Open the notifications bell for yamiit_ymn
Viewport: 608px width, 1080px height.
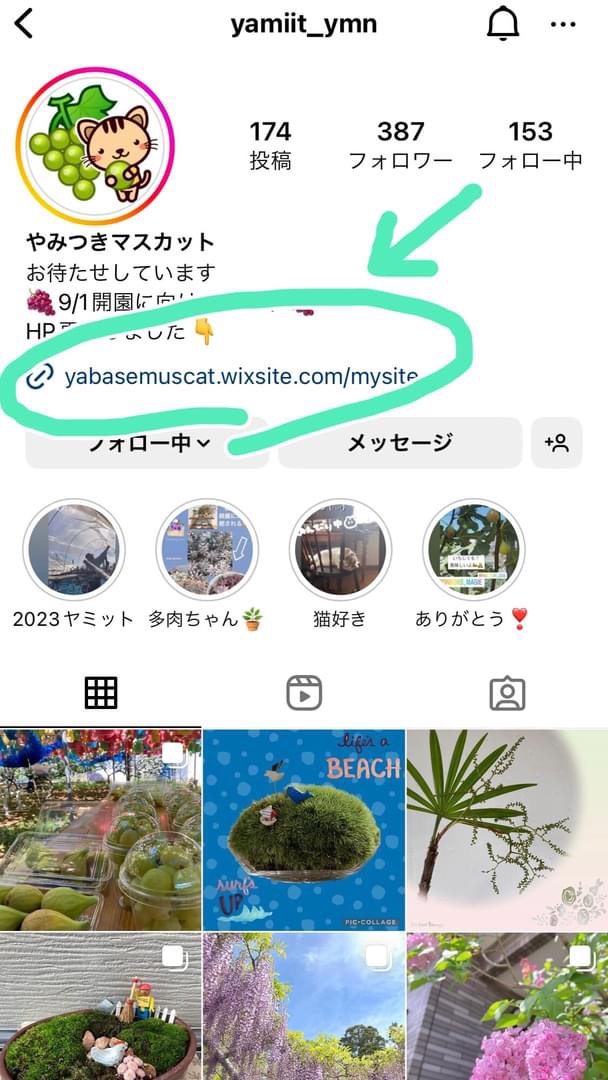503,24
